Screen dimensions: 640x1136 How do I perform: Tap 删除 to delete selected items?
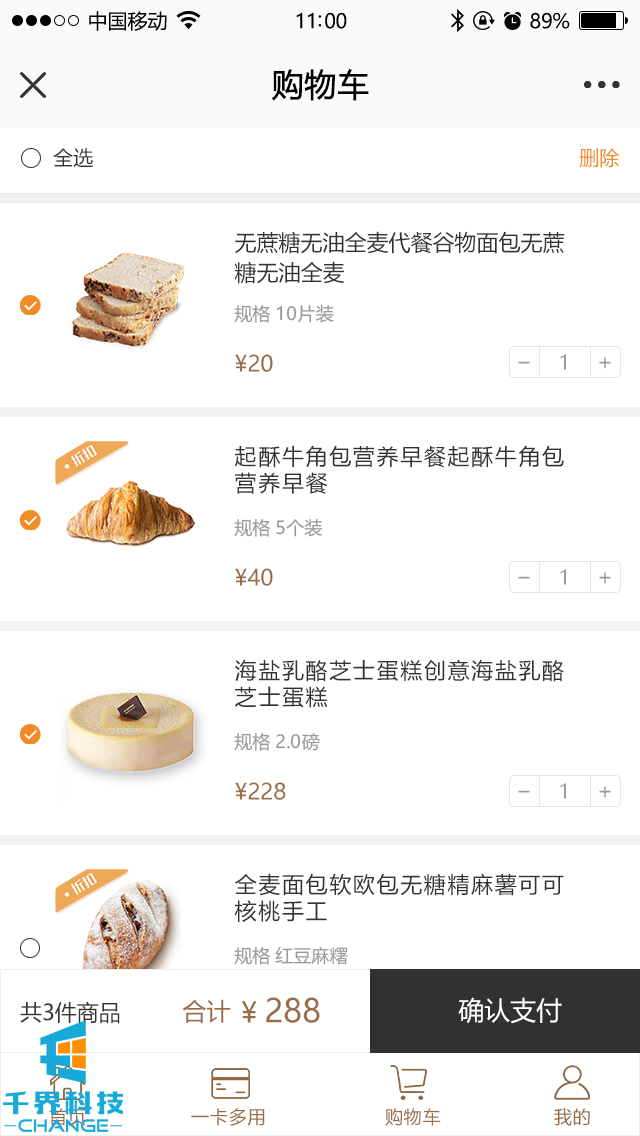(x=598, y=158)
